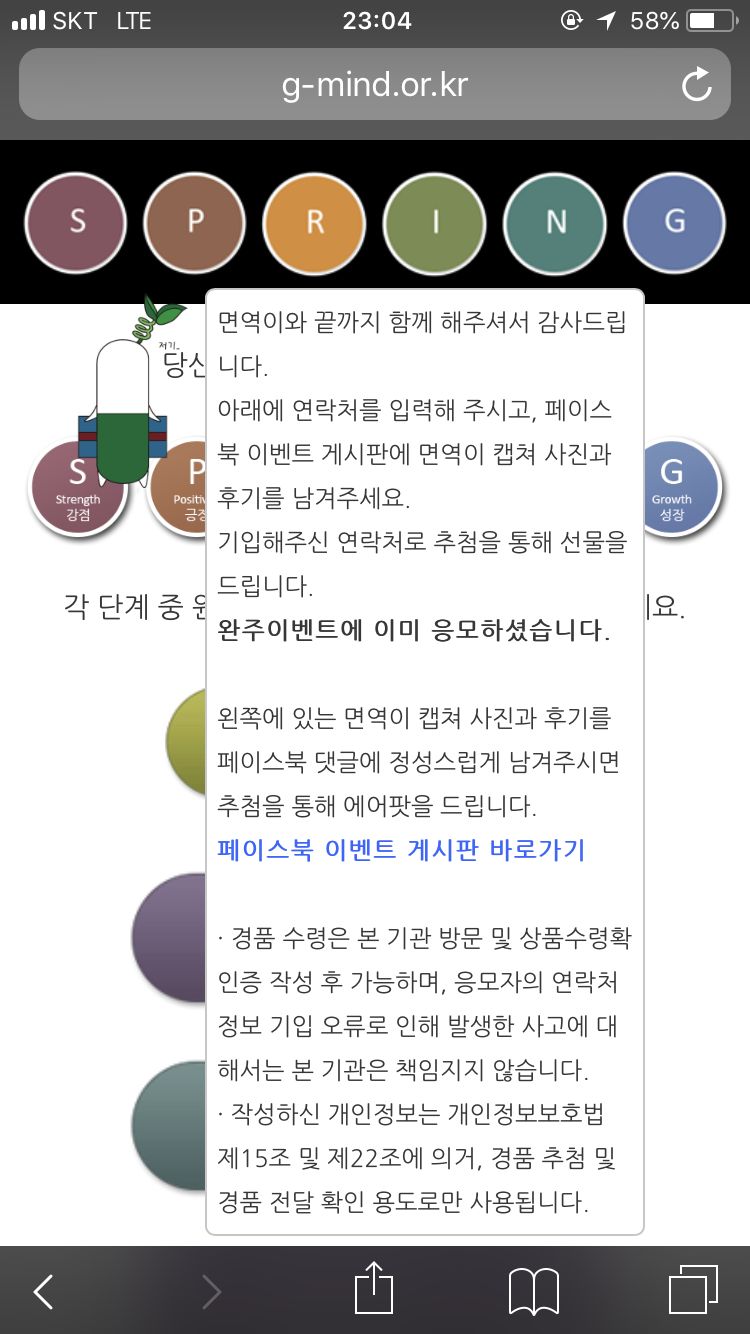Open the 페이스북 이벤트 게시판 바로가기 link

click(x=401, y=850)
